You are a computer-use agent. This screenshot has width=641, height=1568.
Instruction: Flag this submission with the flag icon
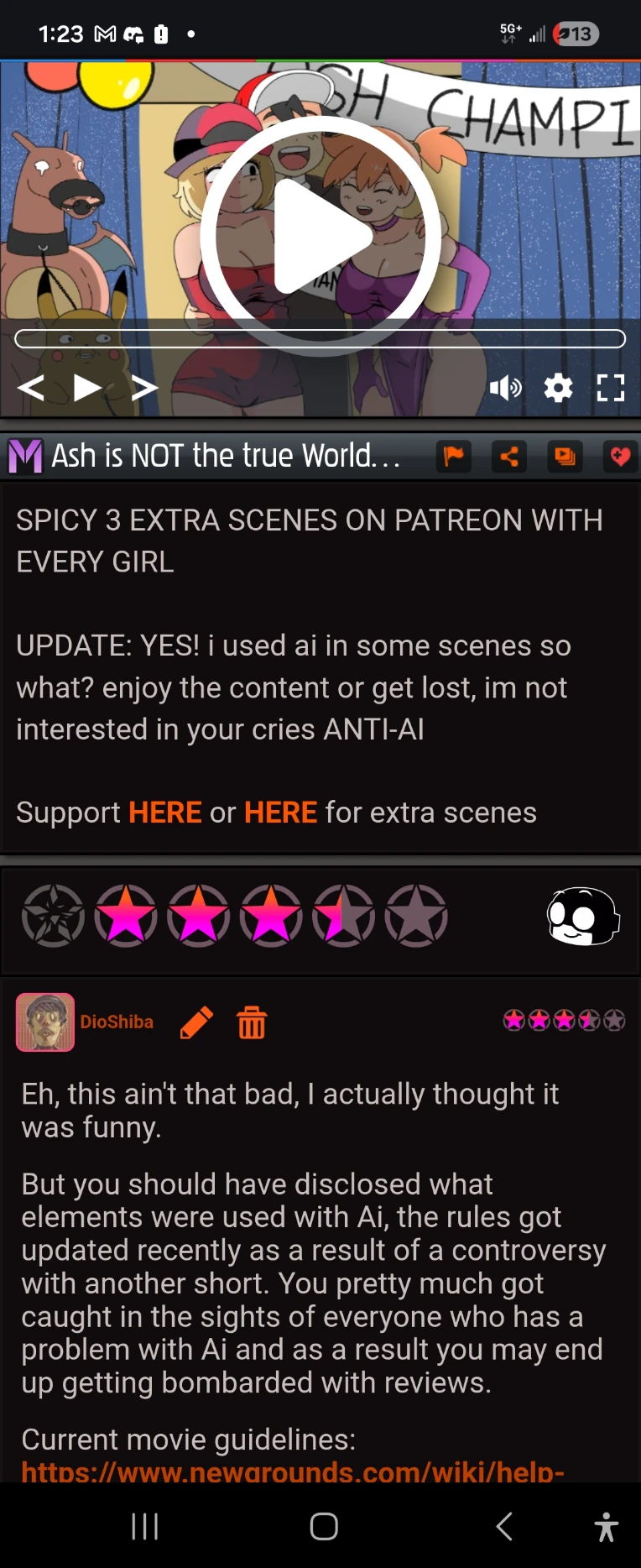(x=453, y=457)
